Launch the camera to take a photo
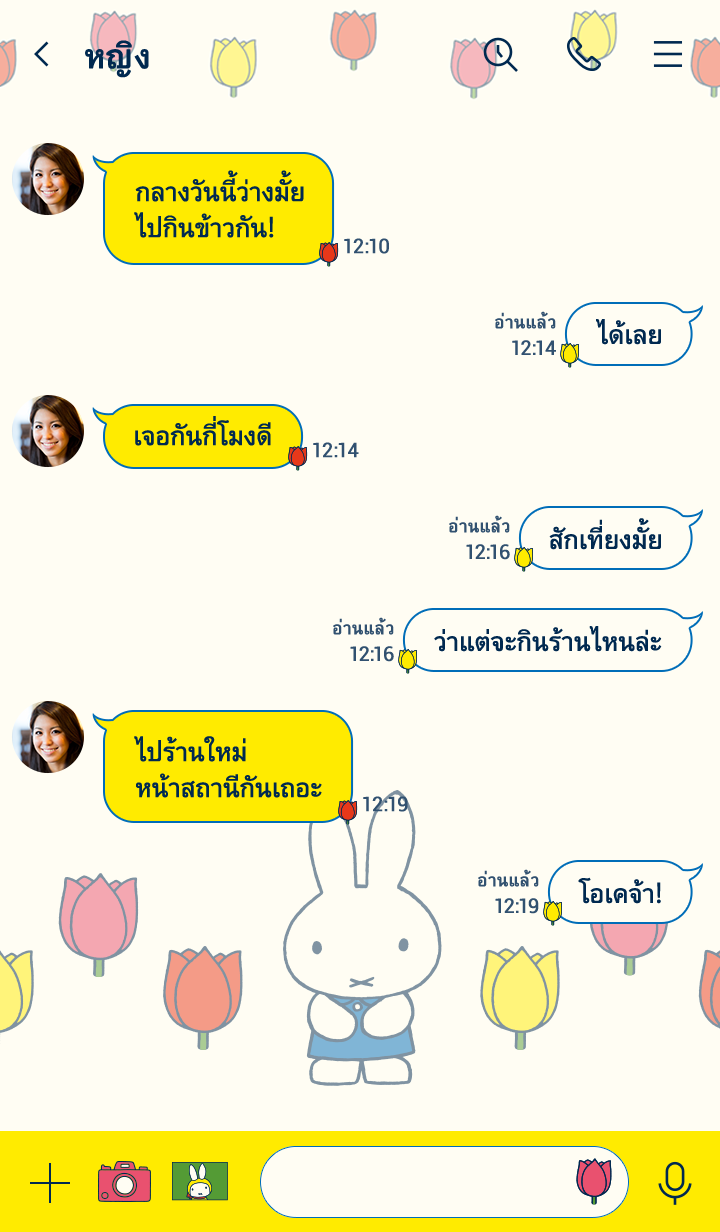Screen dimensions: 720x1232 click(x=124, y=1182)
